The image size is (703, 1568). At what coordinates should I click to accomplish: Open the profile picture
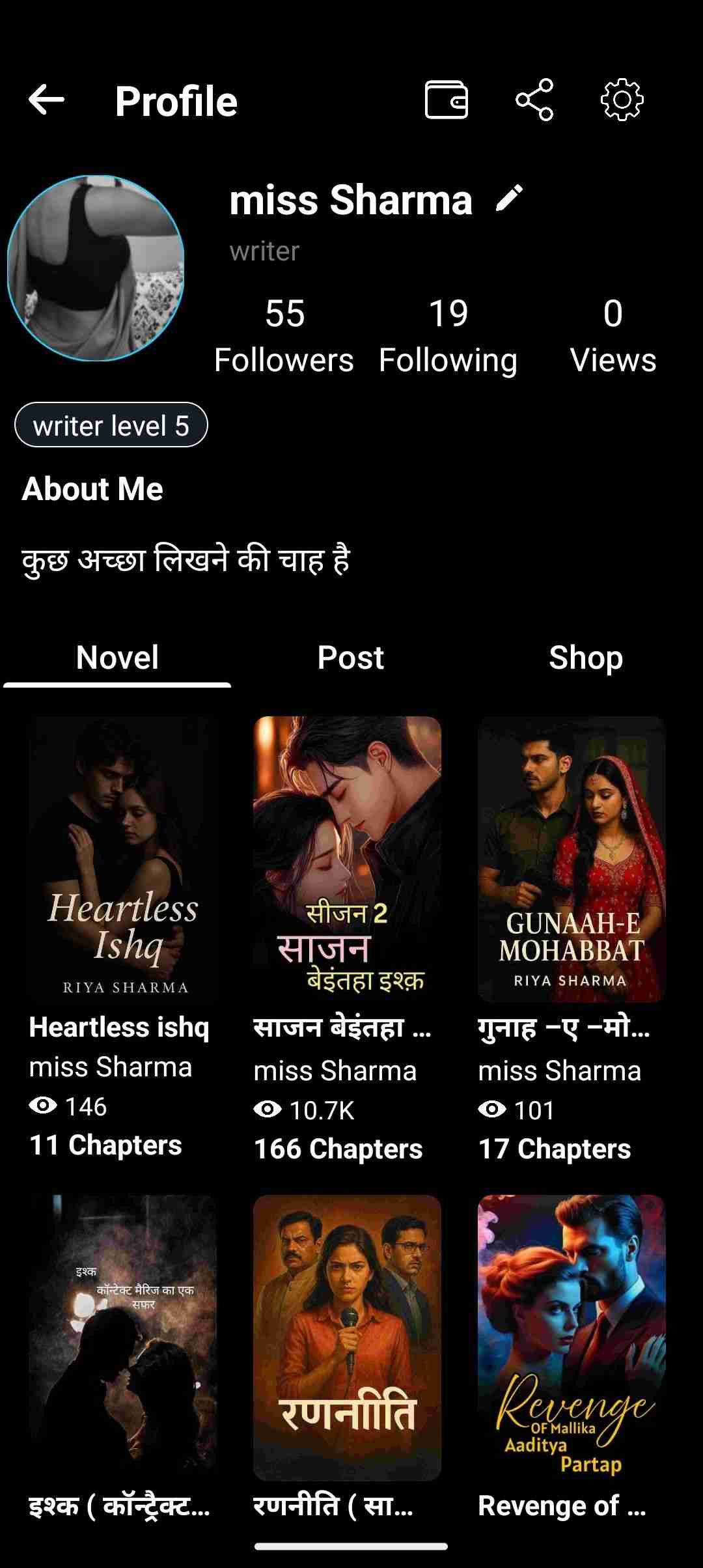[x=96, y=268]
